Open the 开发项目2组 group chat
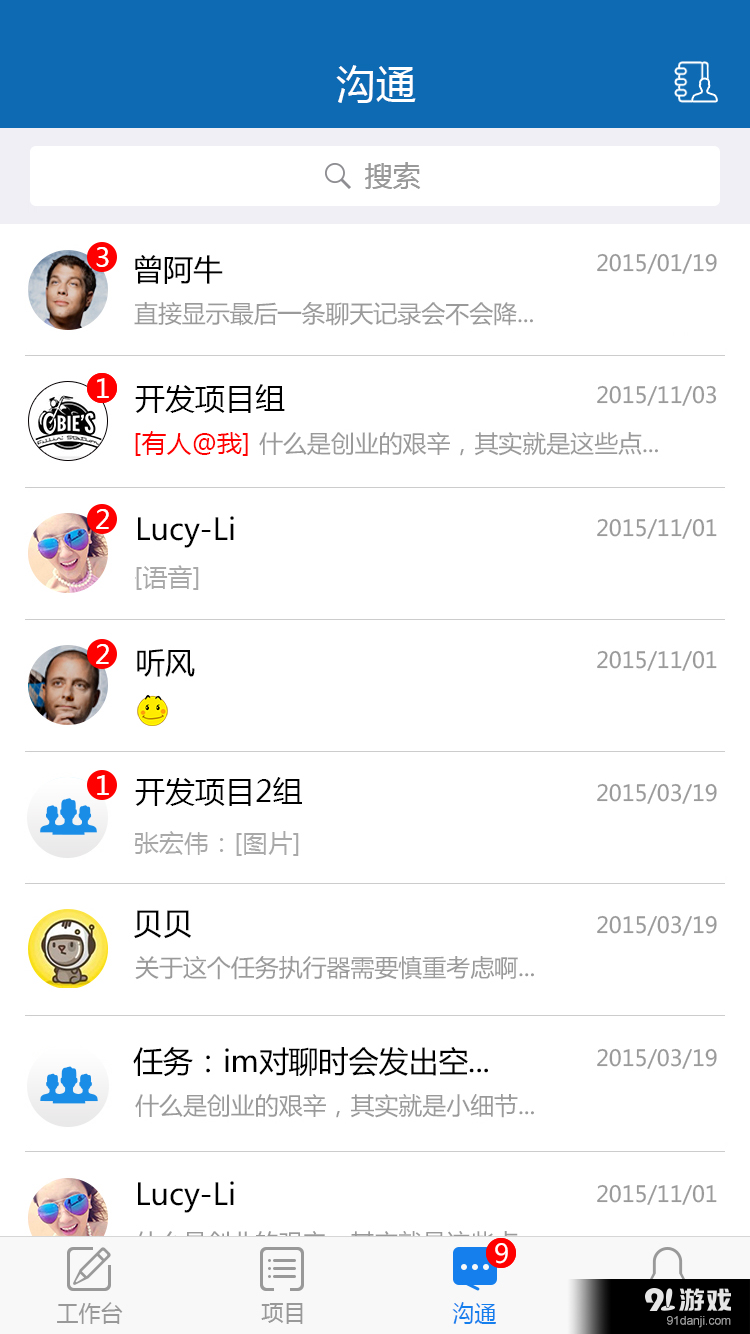This screenshot has height=1334, width=750. coord(375,817)
